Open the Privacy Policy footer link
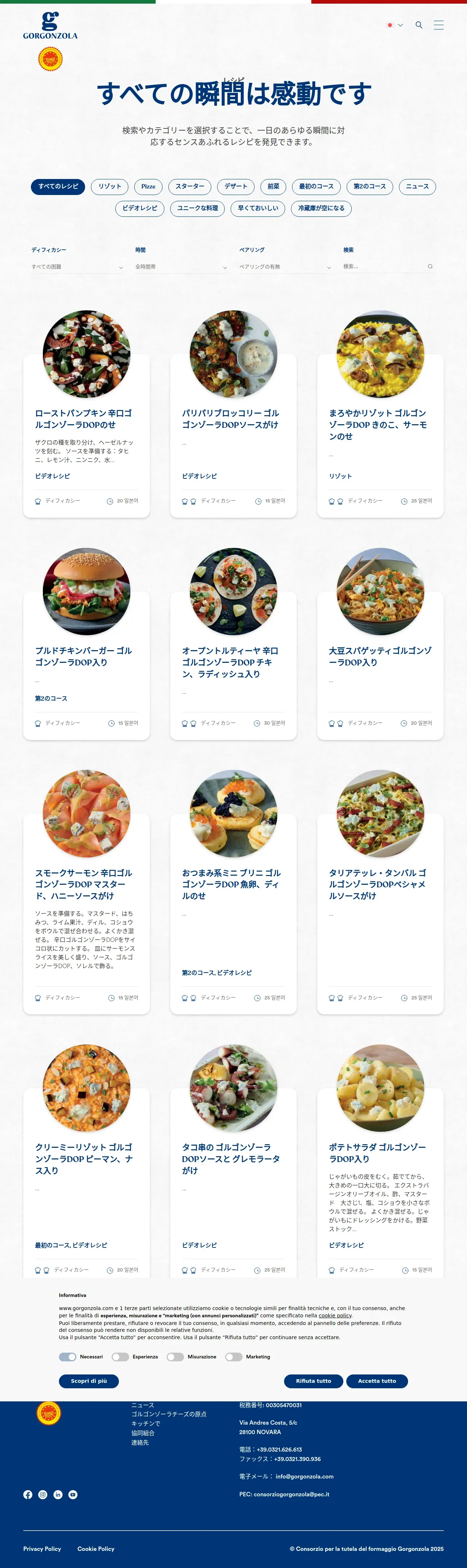This screenshot has height=1568, width=467. (42, 1548)
